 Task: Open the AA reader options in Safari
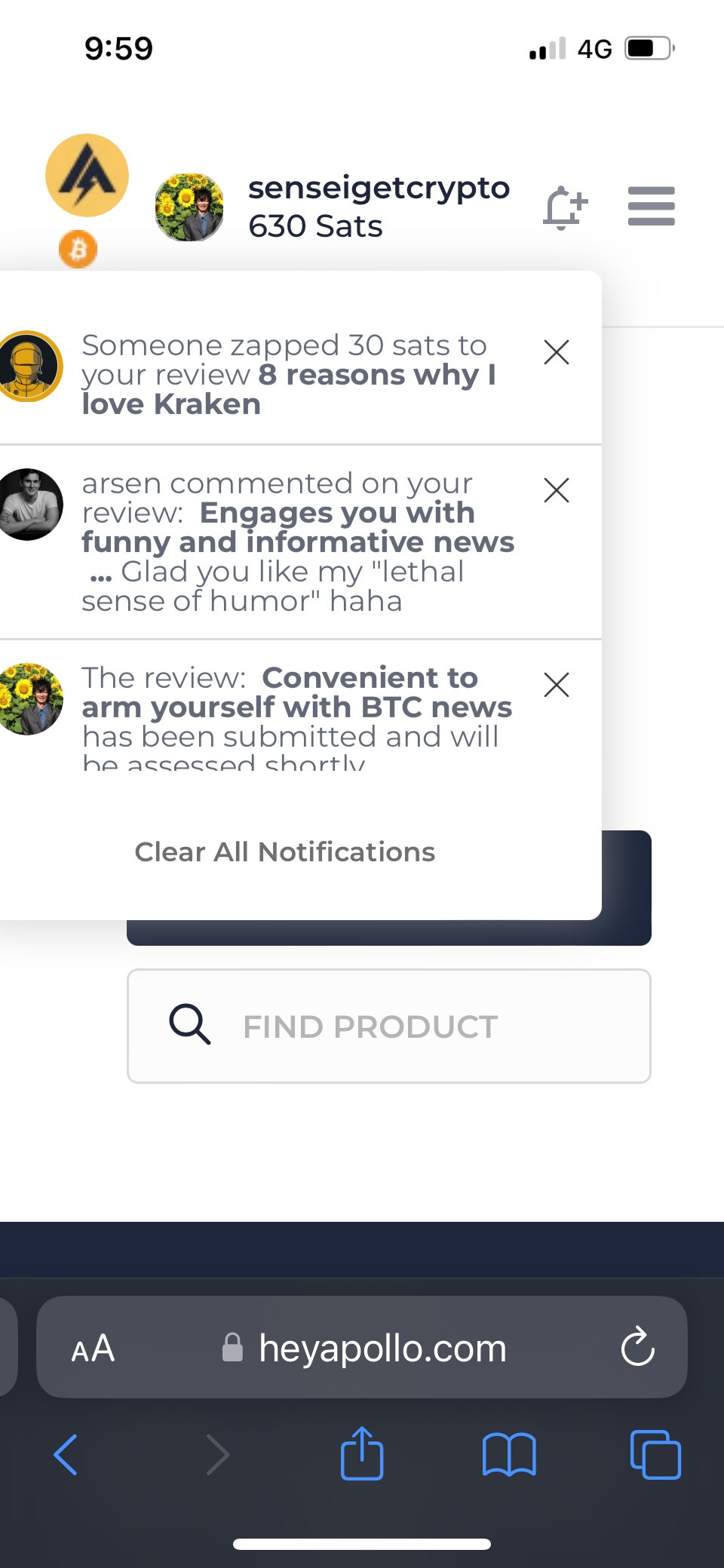point(93,1348)
